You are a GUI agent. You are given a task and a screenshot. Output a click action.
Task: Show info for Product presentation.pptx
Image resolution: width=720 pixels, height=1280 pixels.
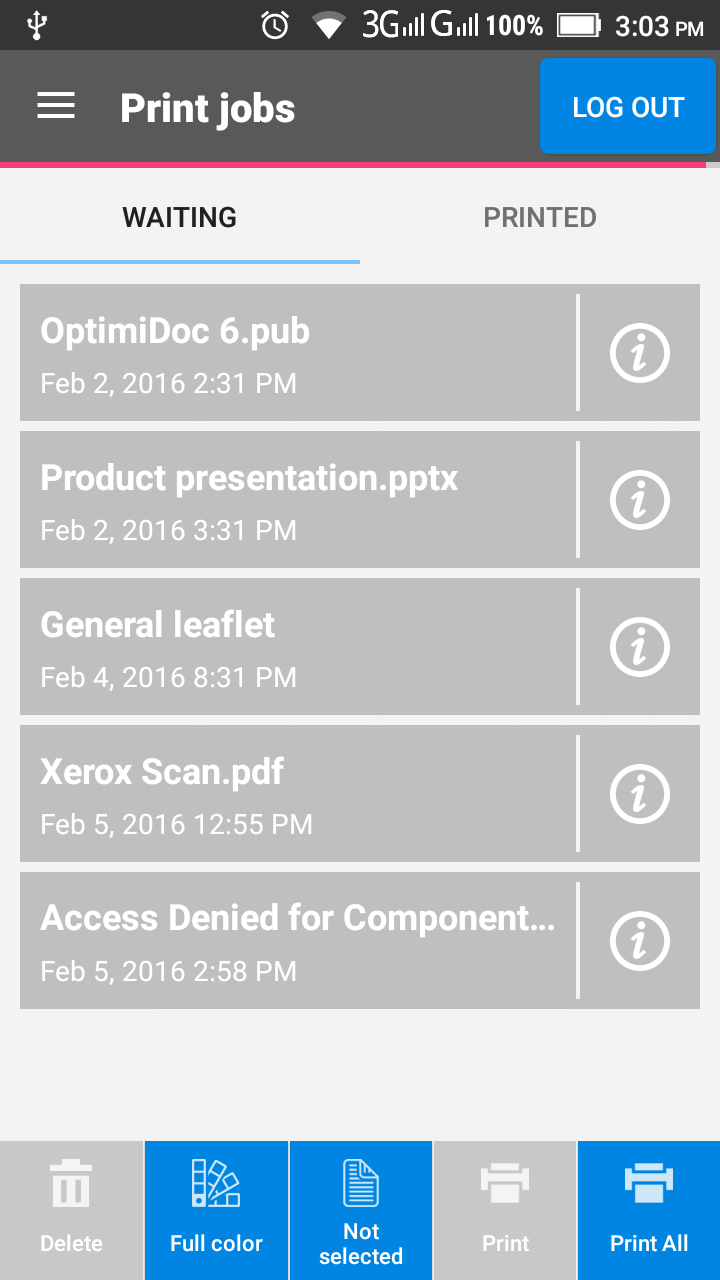(x=640, y=499)
